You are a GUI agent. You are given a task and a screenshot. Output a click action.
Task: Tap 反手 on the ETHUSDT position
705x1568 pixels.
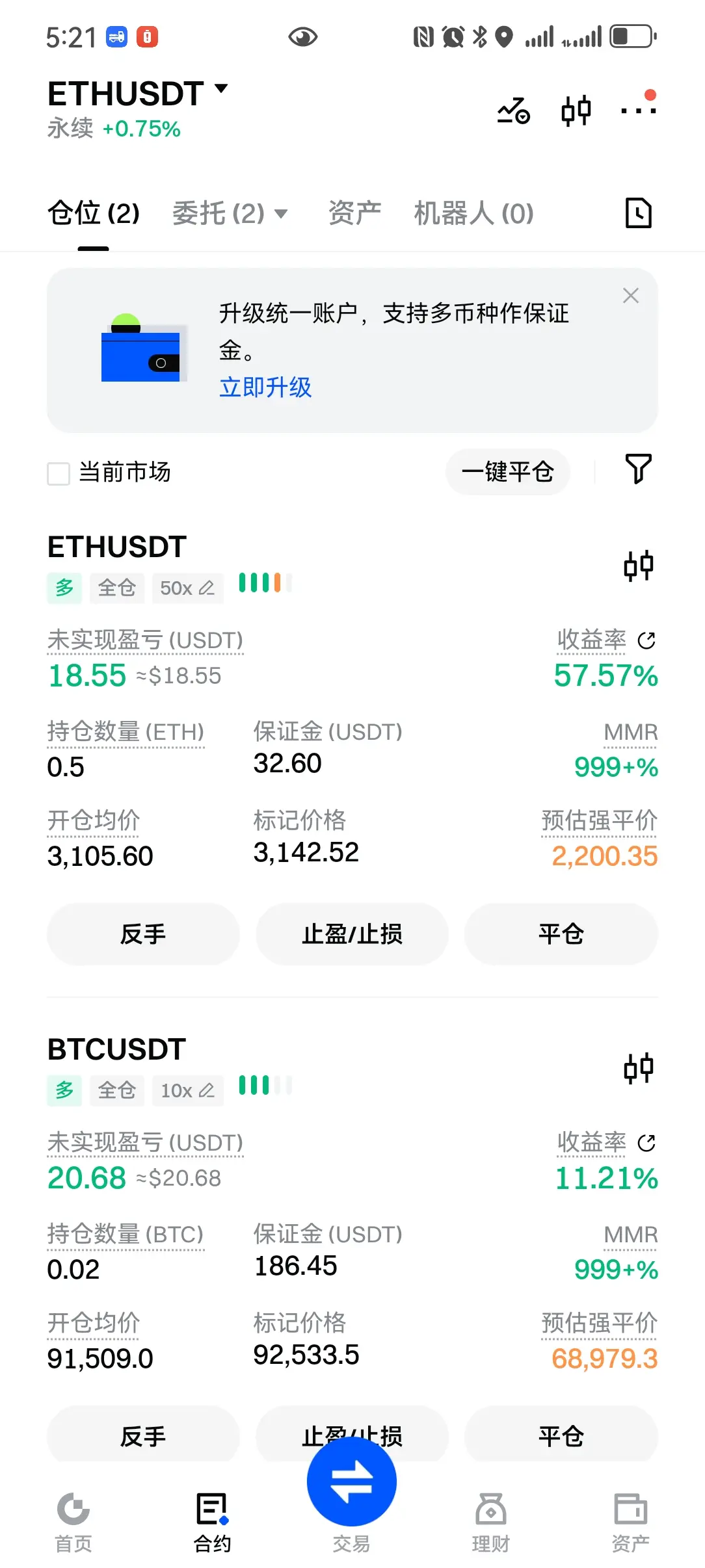click(143, 934)
